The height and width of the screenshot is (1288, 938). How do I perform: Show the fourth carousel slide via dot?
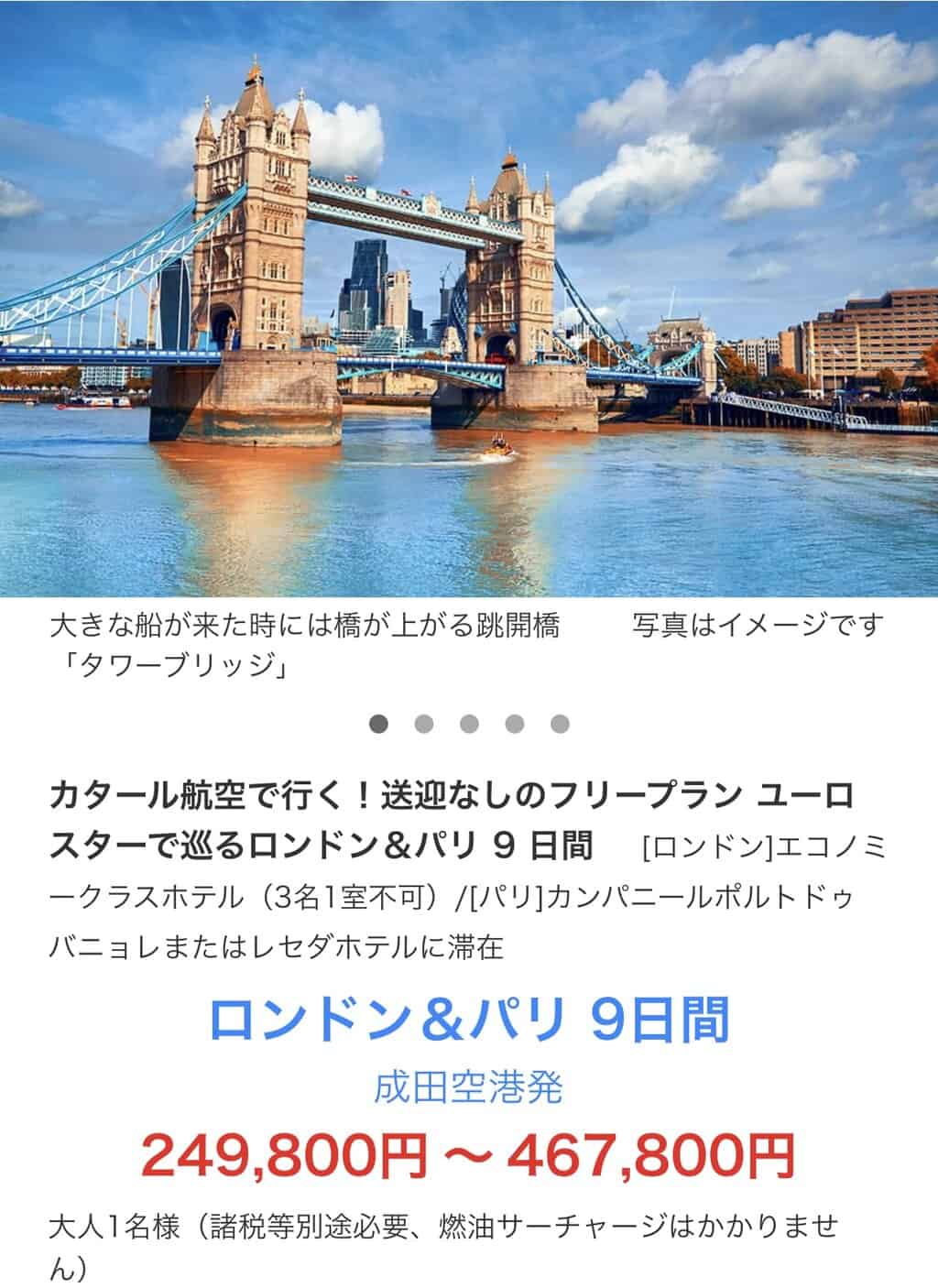click(x=515, y=725)
